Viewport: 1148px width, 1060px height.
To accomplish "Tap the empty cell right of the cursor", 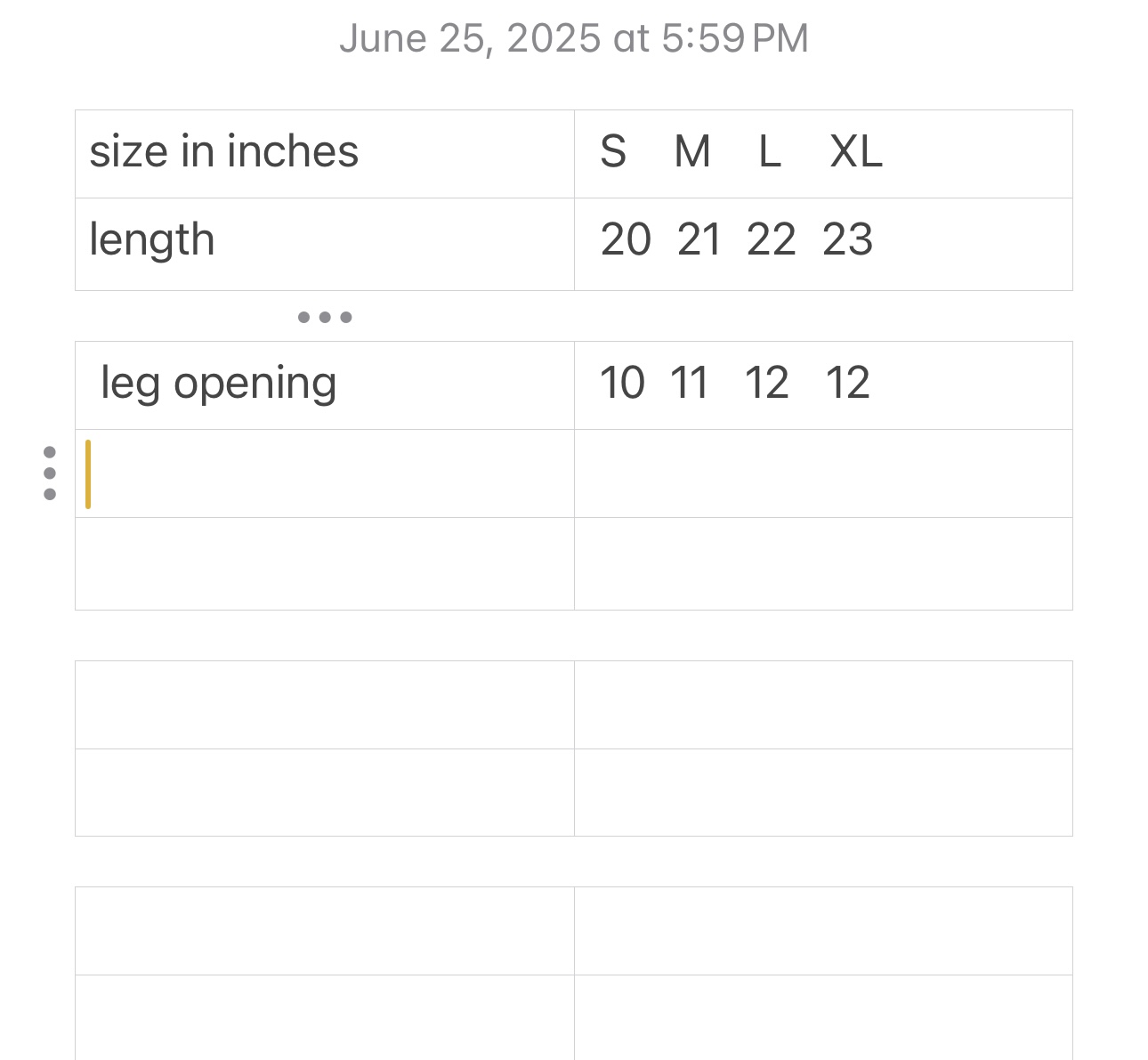I will (822, 473).
